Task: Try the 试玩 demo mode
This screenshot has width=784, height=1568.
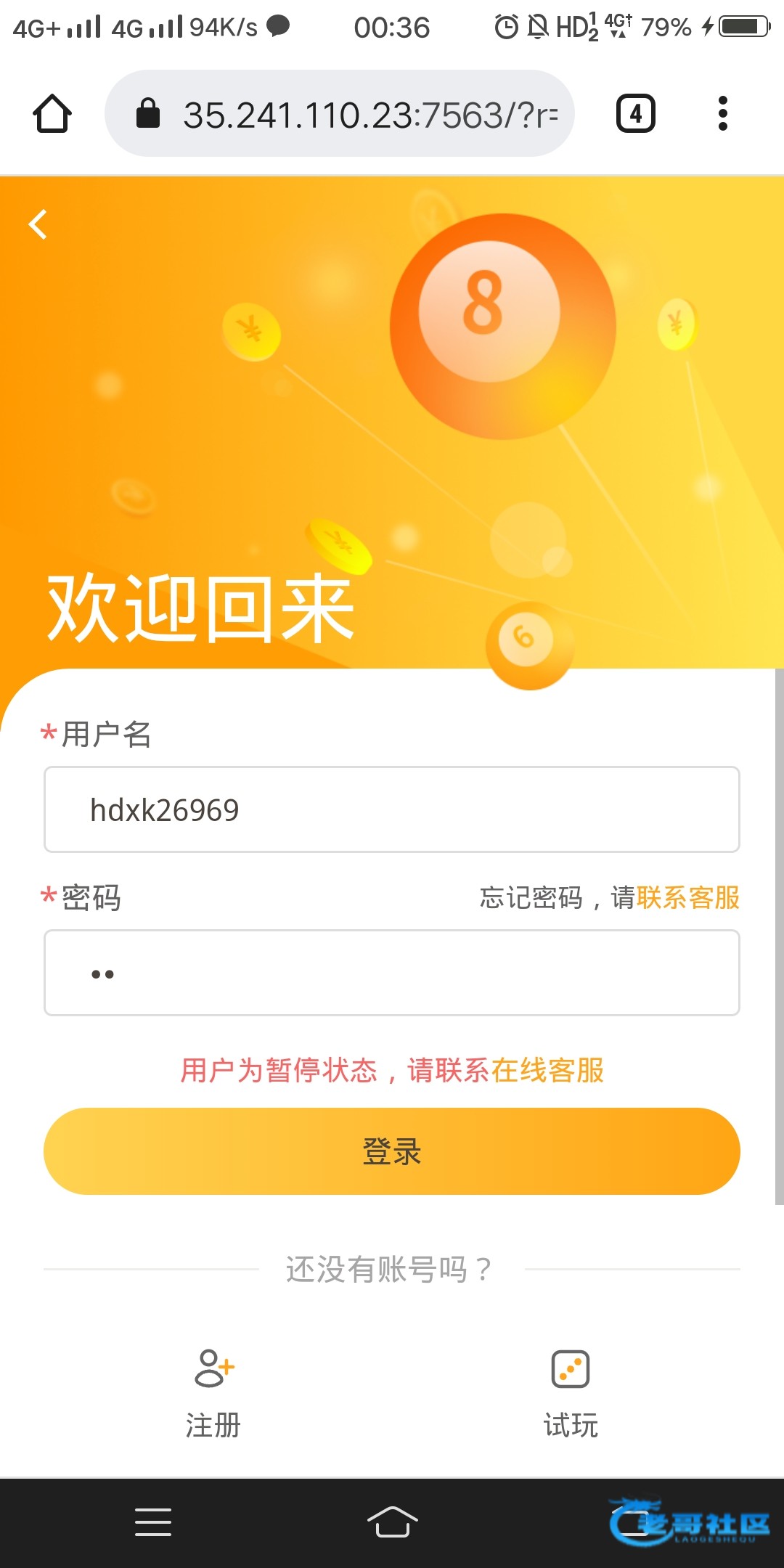Action: click(x=571, y=1392)
